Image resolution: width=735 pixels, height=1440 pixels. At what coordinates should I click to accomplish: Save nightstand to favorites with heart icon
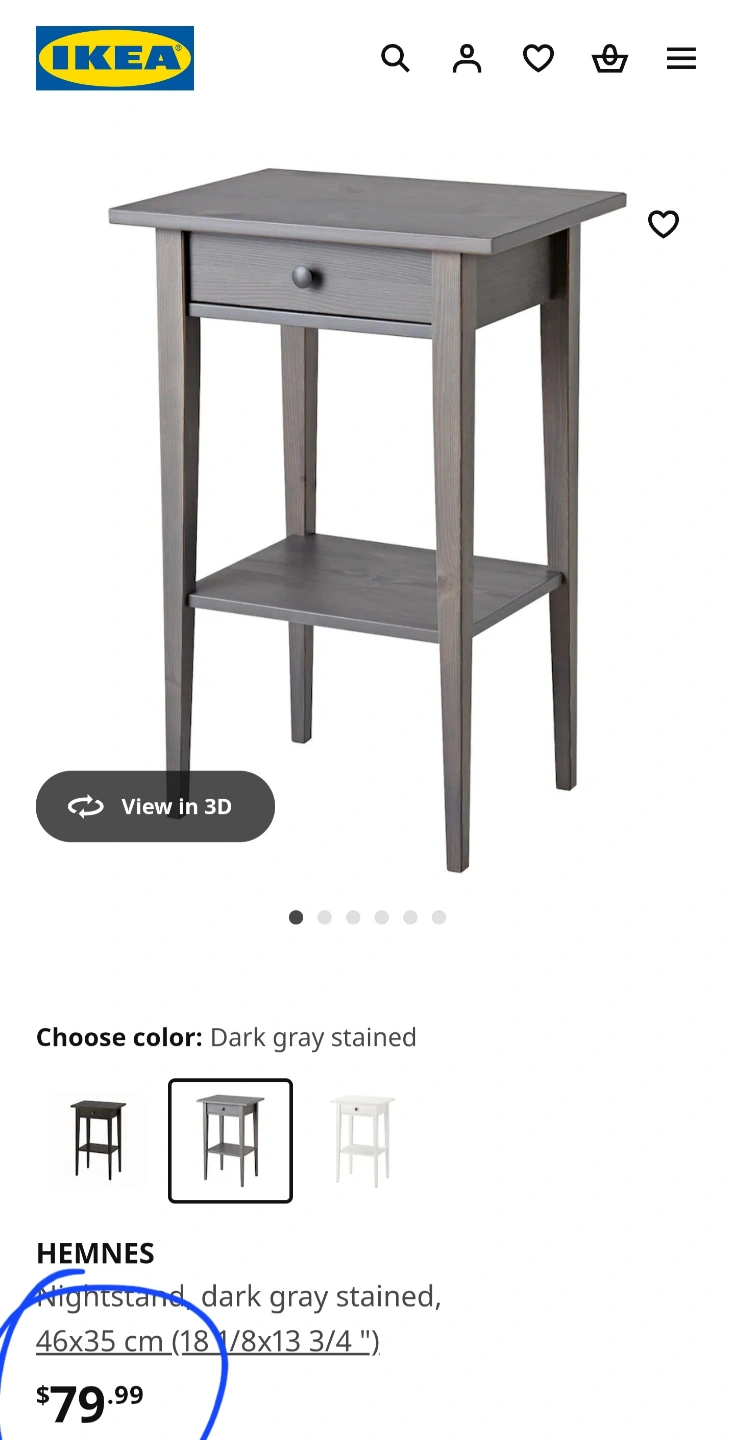663,224
